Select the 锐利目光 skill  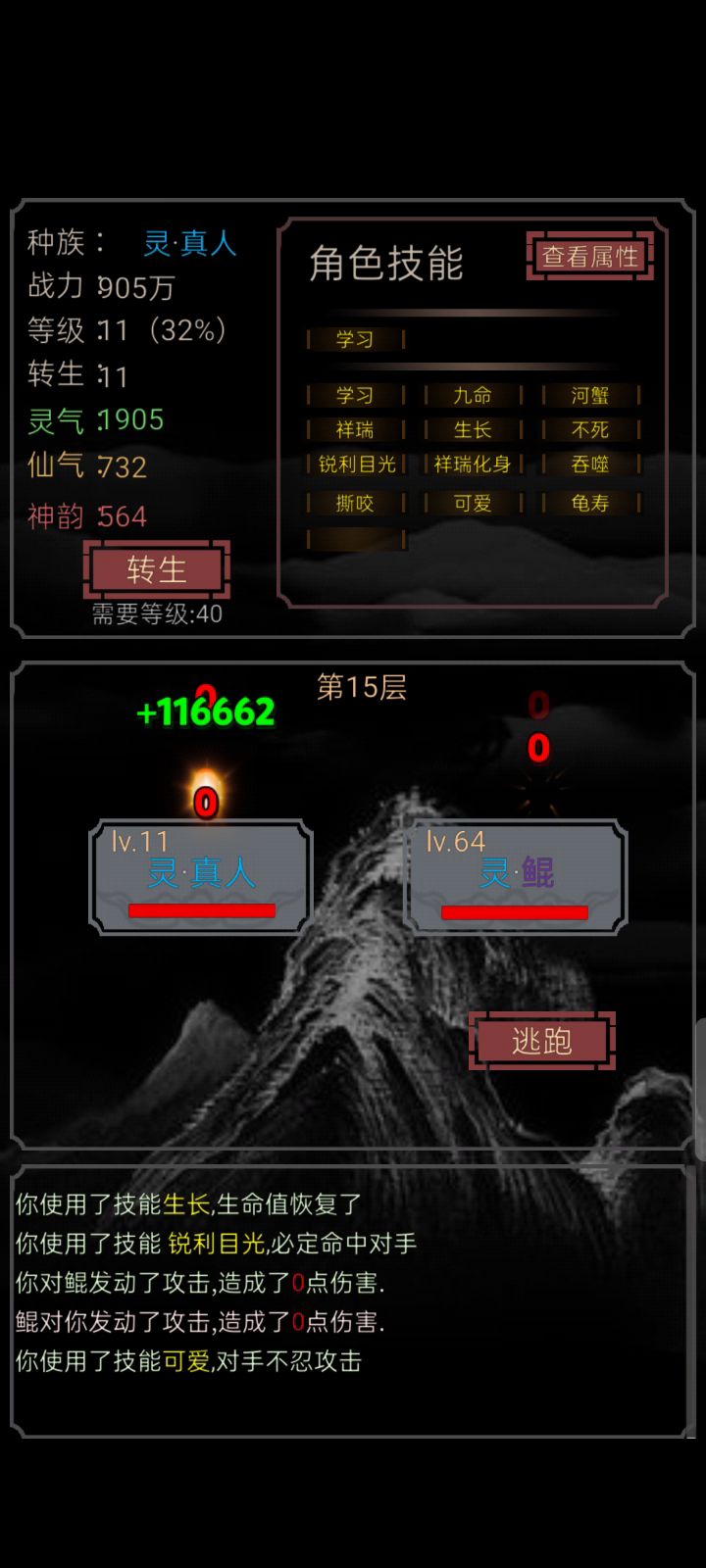(x=355, y=464)
